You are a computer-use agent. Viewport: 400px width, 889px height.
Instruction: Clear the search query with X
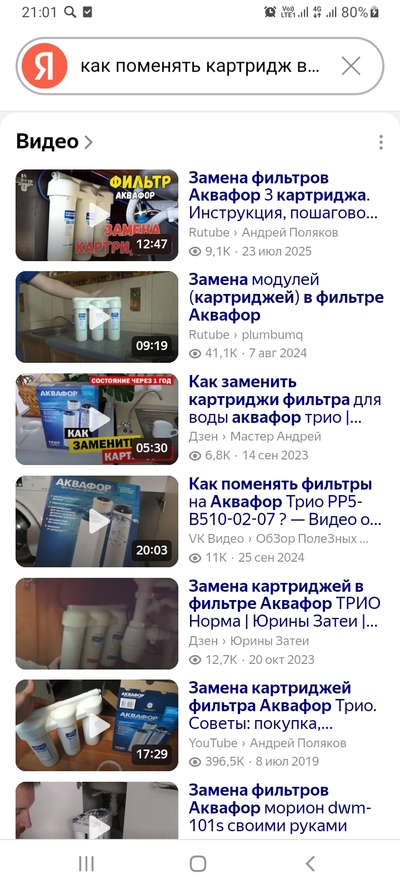[351, 67]
